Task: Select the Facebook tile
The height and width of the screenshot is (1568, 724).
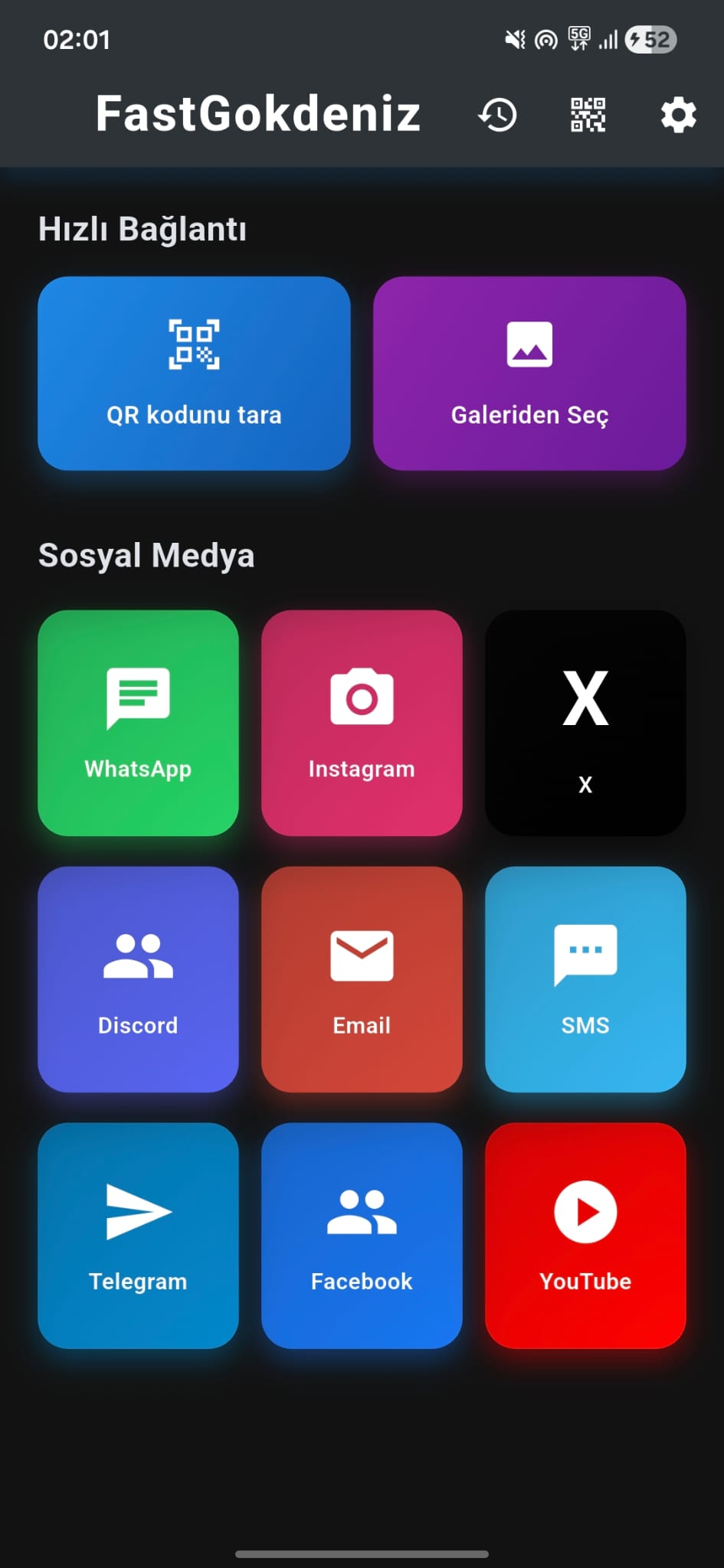Action: coord(362,1236)
